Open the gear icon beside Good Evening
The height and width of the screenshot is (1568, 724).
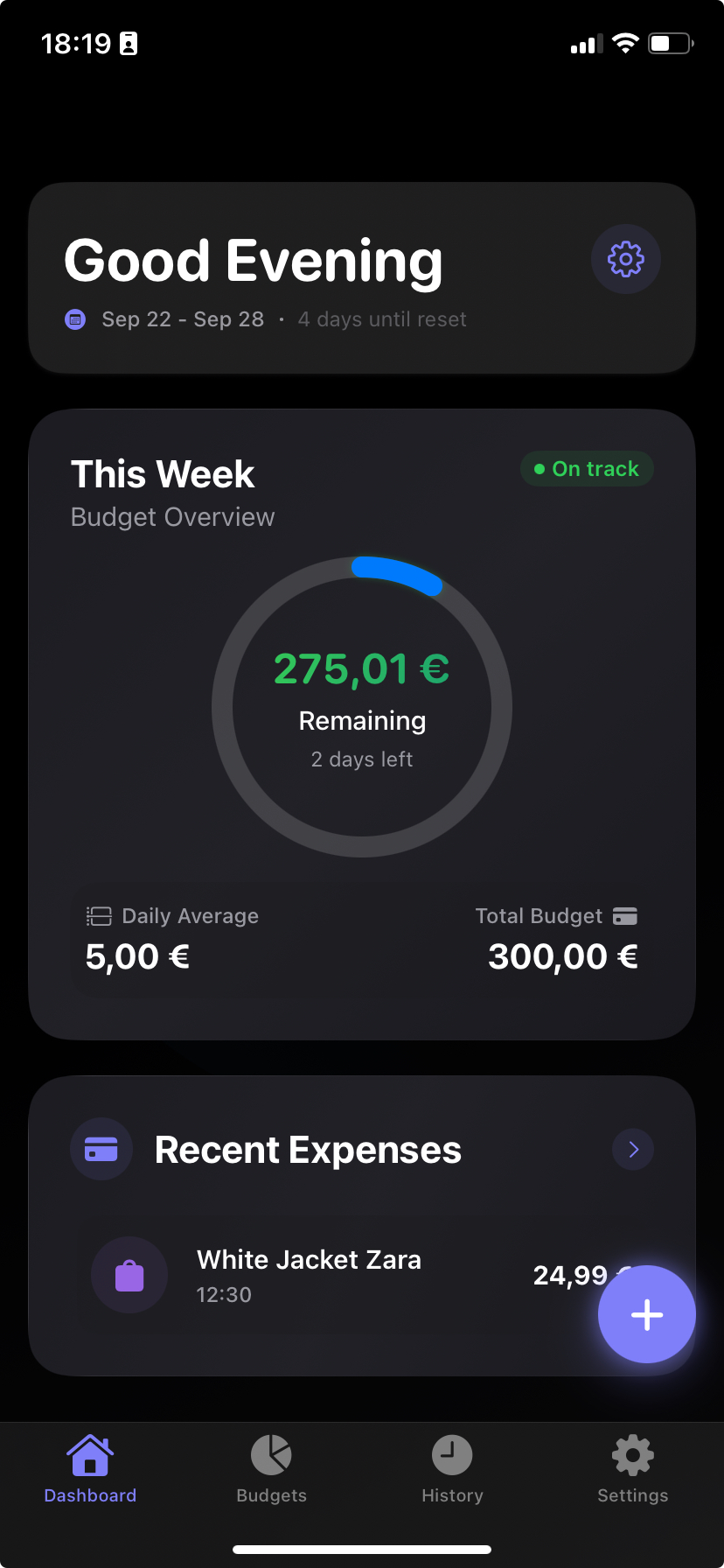click(x=625, y=259)
